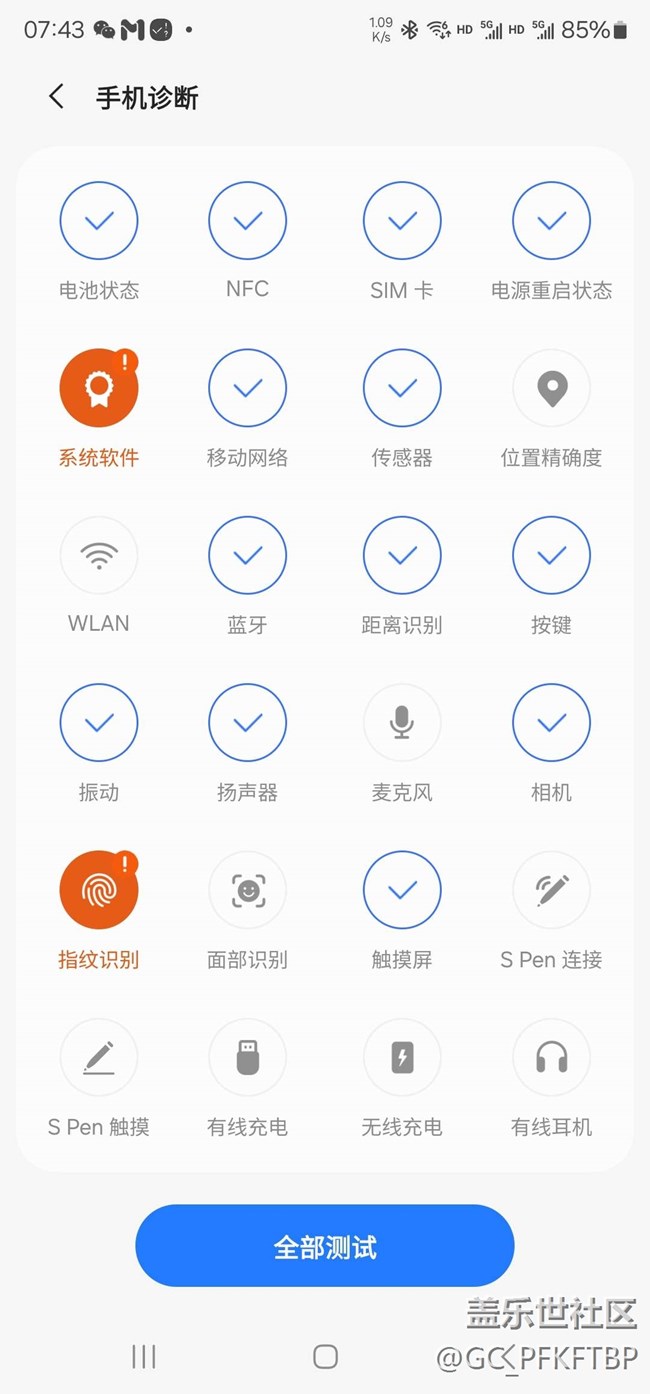Run the 有线充电 wired charging test
The image size is (650, 1394).
click(247, 1057)
